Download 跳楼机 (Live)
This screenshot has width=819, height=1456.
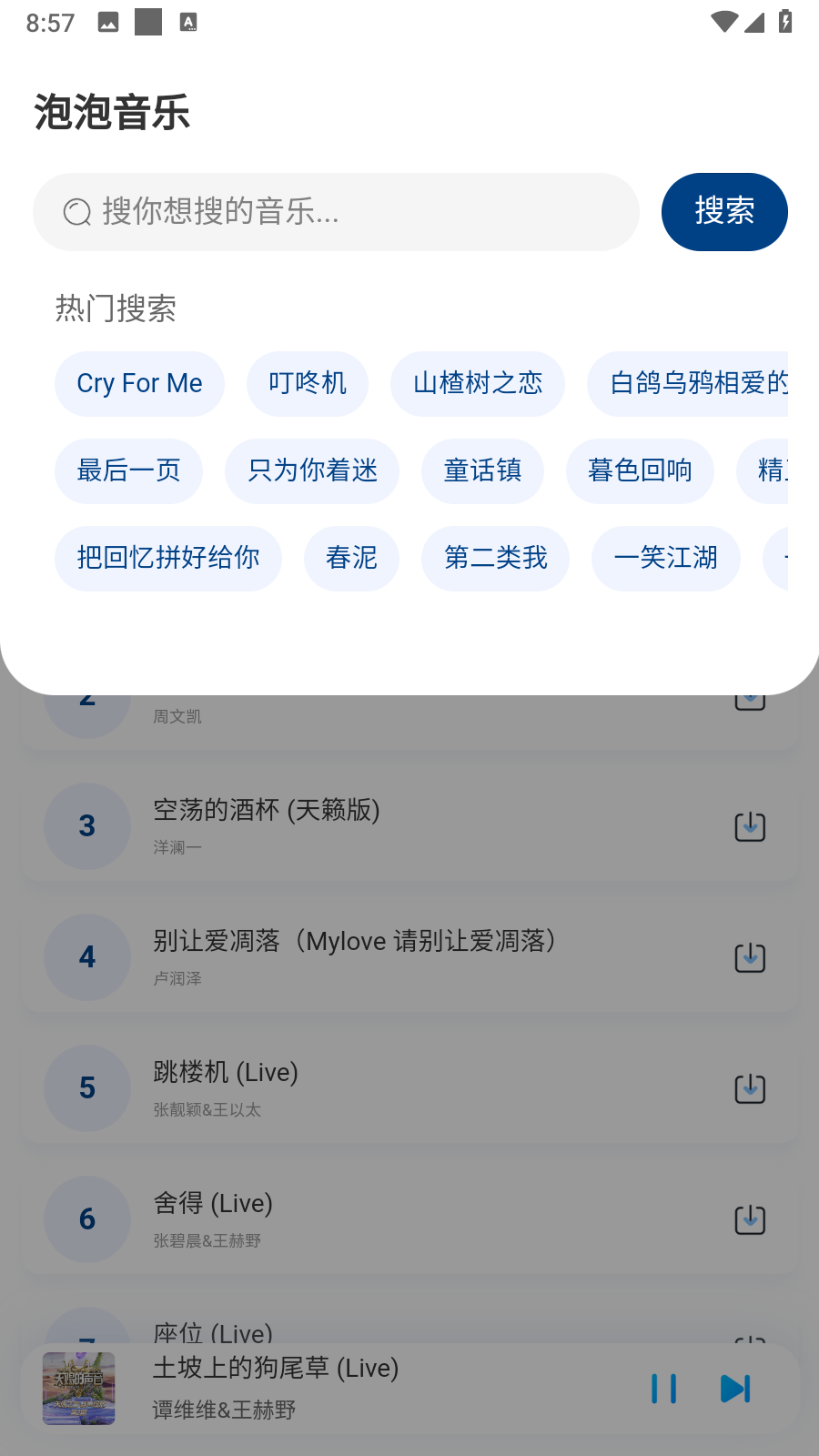tap(750, 1088)
